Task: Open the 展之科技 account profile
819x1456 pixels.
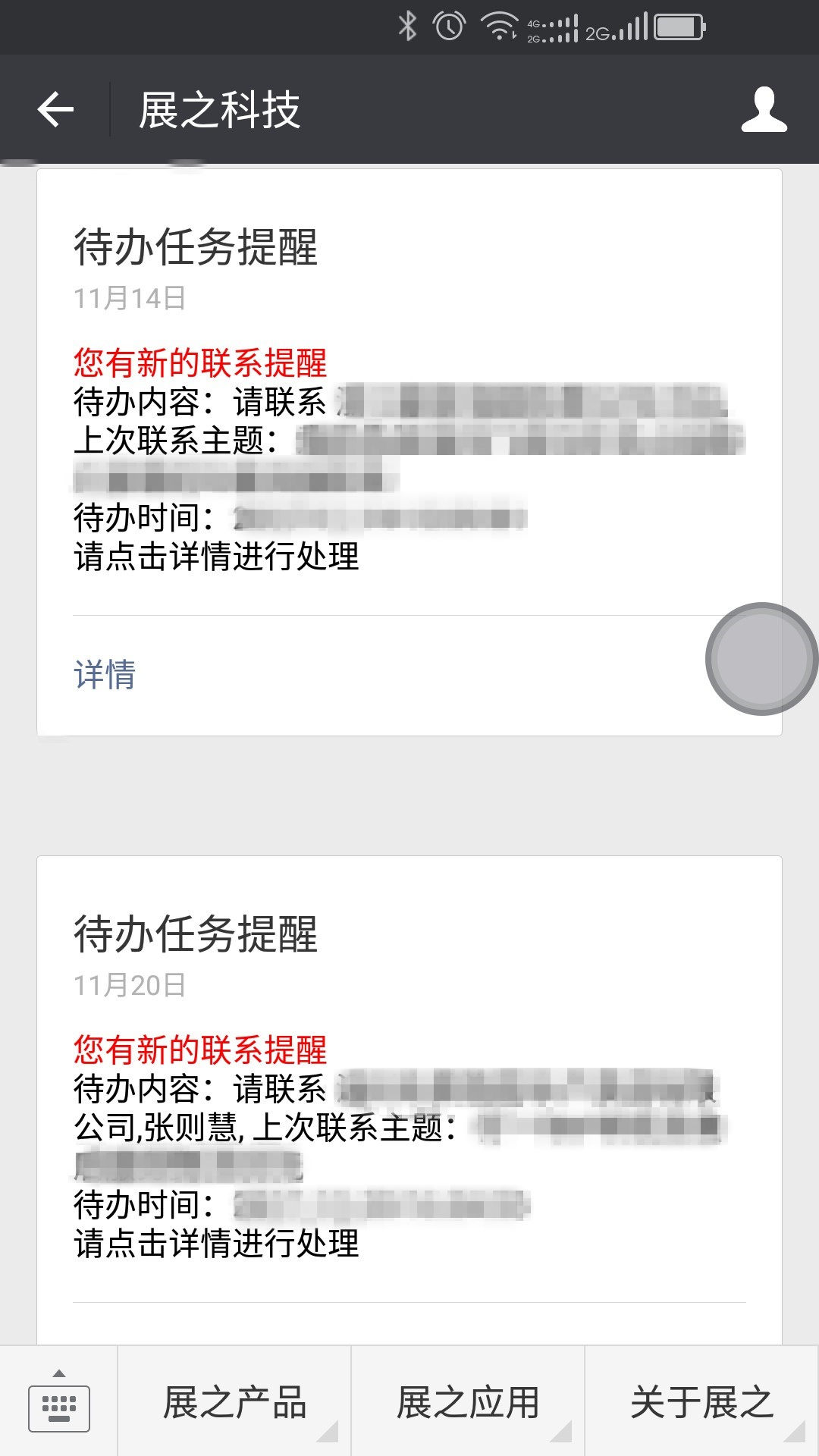Action: [x=764, y=110]
